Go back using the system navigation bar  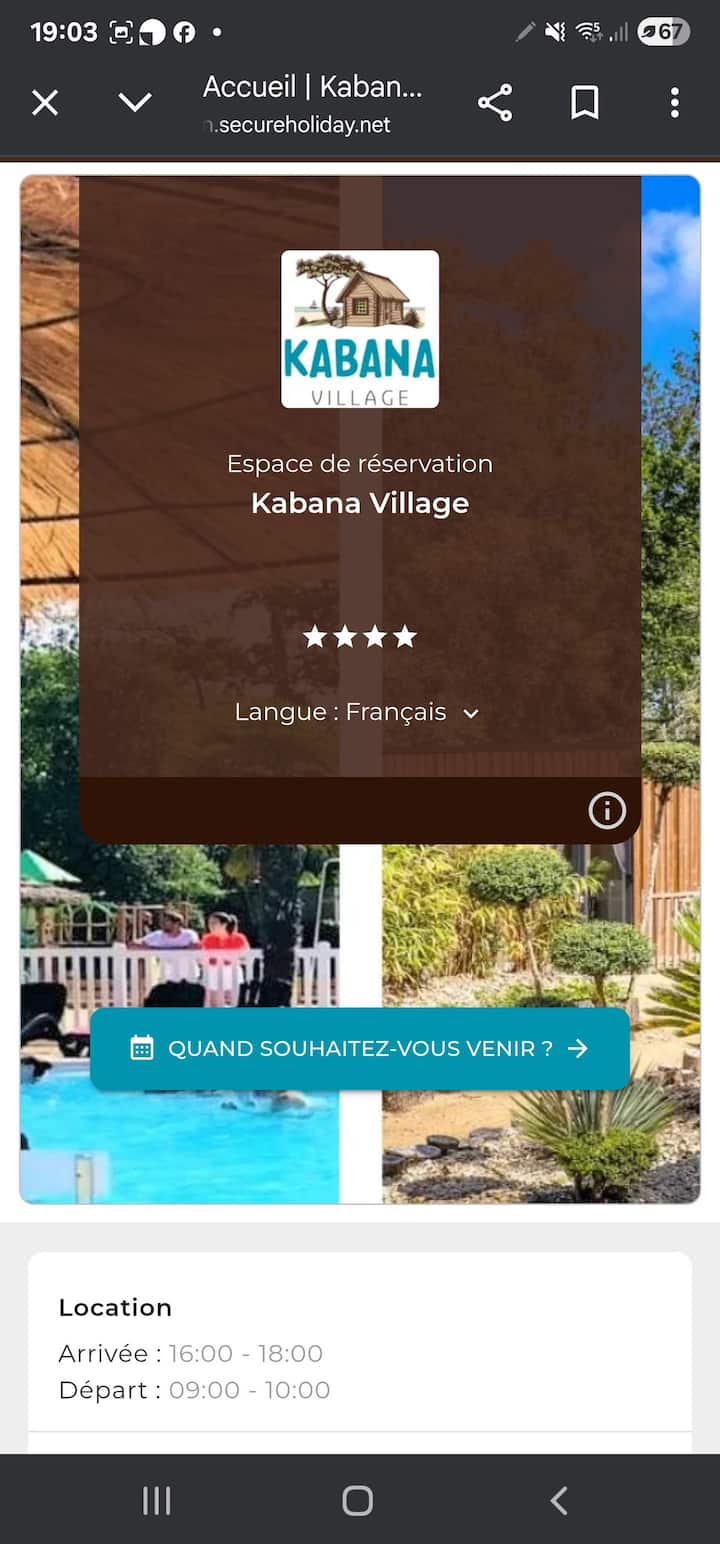[559, 1500]
